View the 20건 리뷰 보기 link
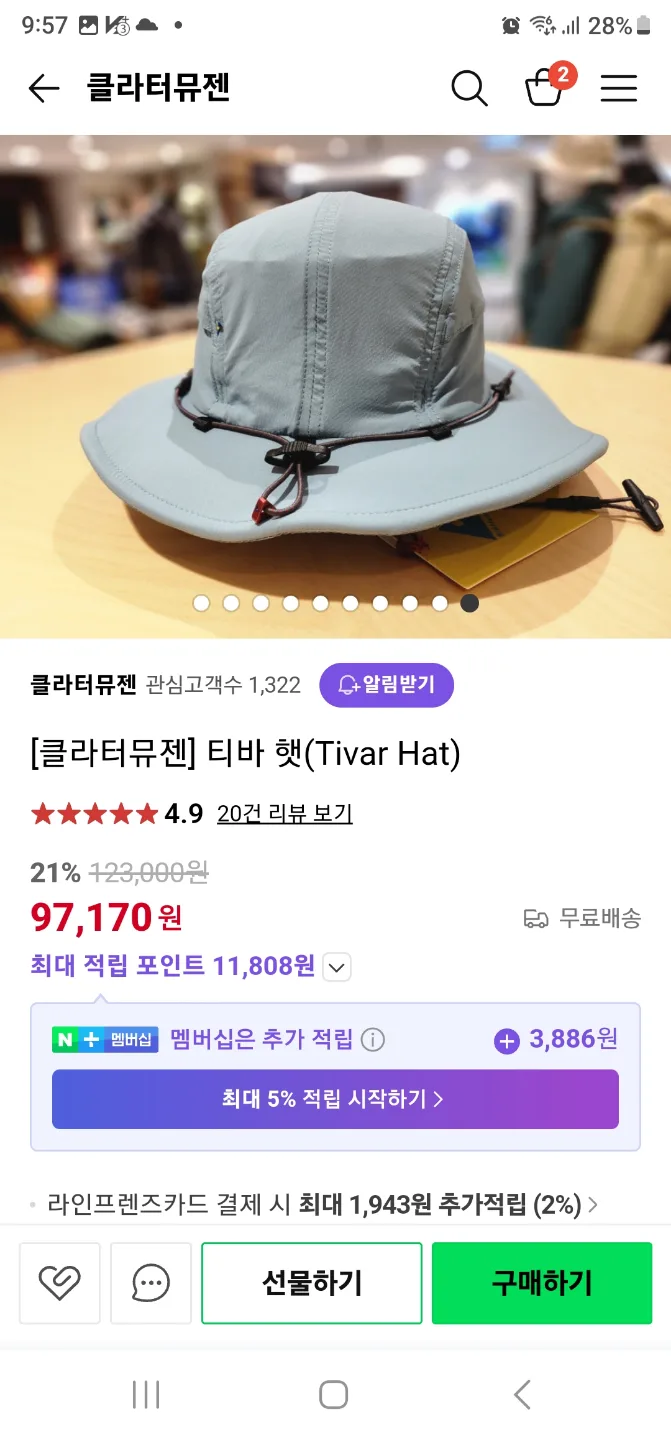The height and width of the screenshot is (1440, 671). click(x=284, y=814)
